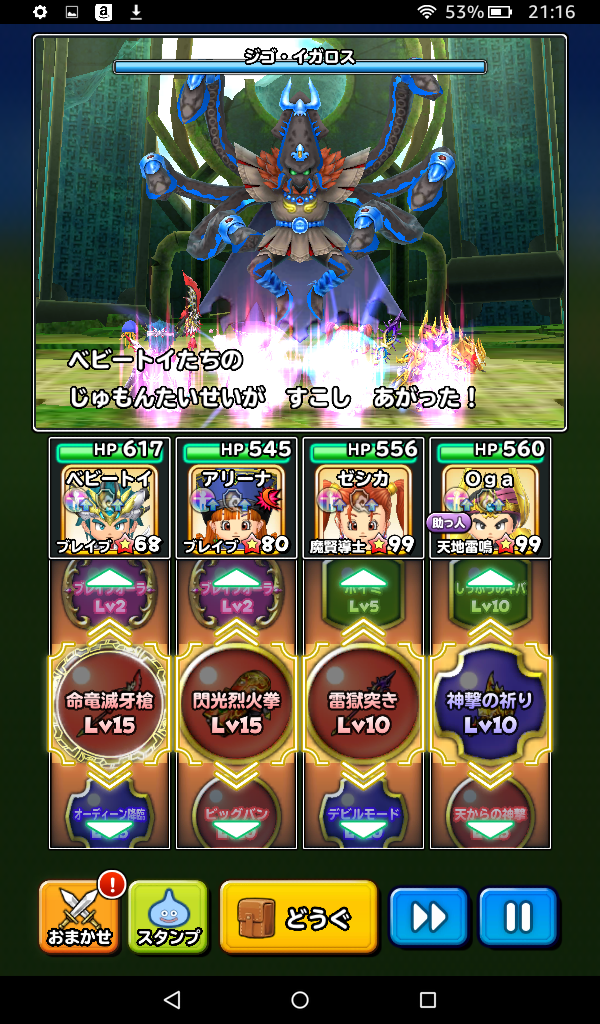This screenshot has height=1024, width=600.
Task: Use 神撃の祈り Lv10 skill
Action: coord(490,711)
